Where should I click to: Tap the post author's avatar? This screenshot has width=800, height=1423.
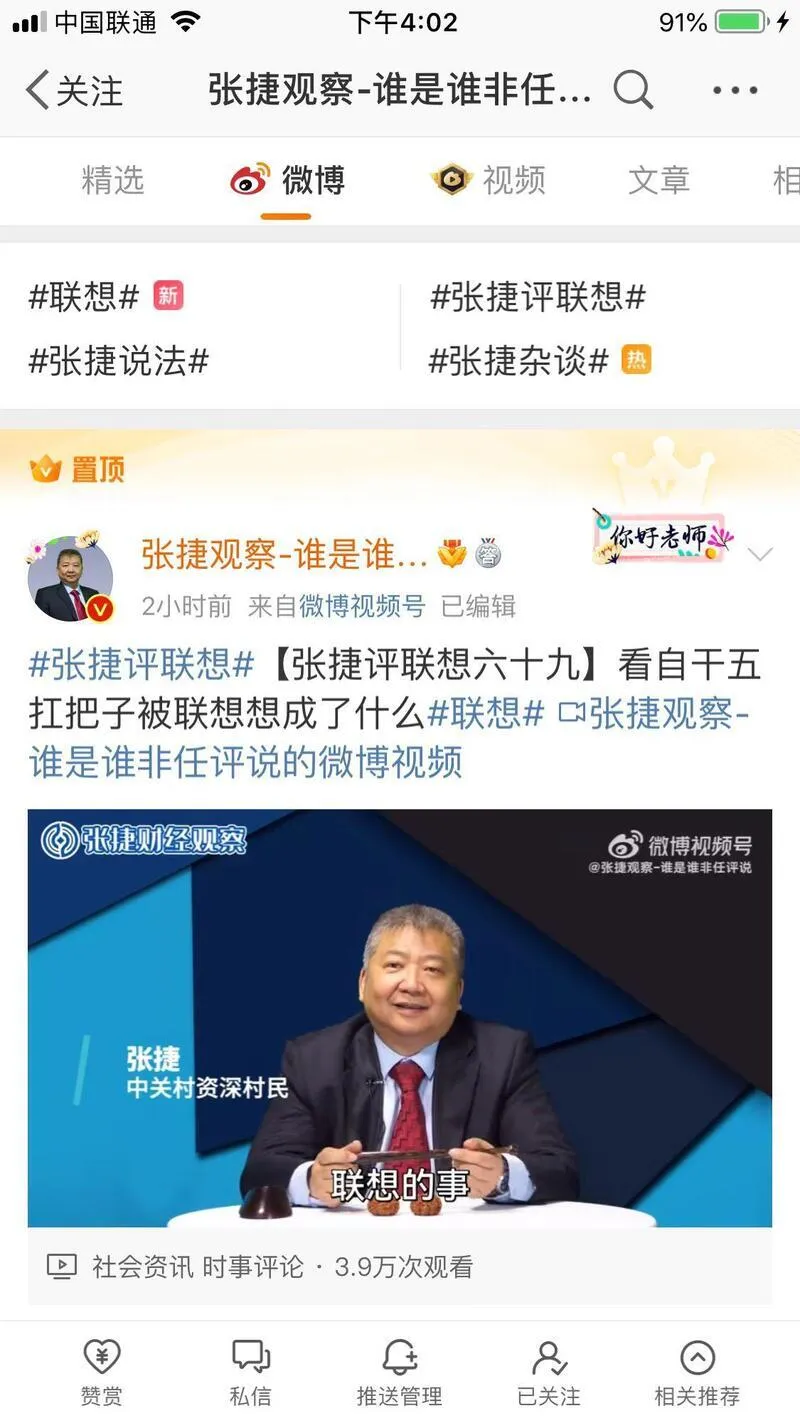point(70,579)
